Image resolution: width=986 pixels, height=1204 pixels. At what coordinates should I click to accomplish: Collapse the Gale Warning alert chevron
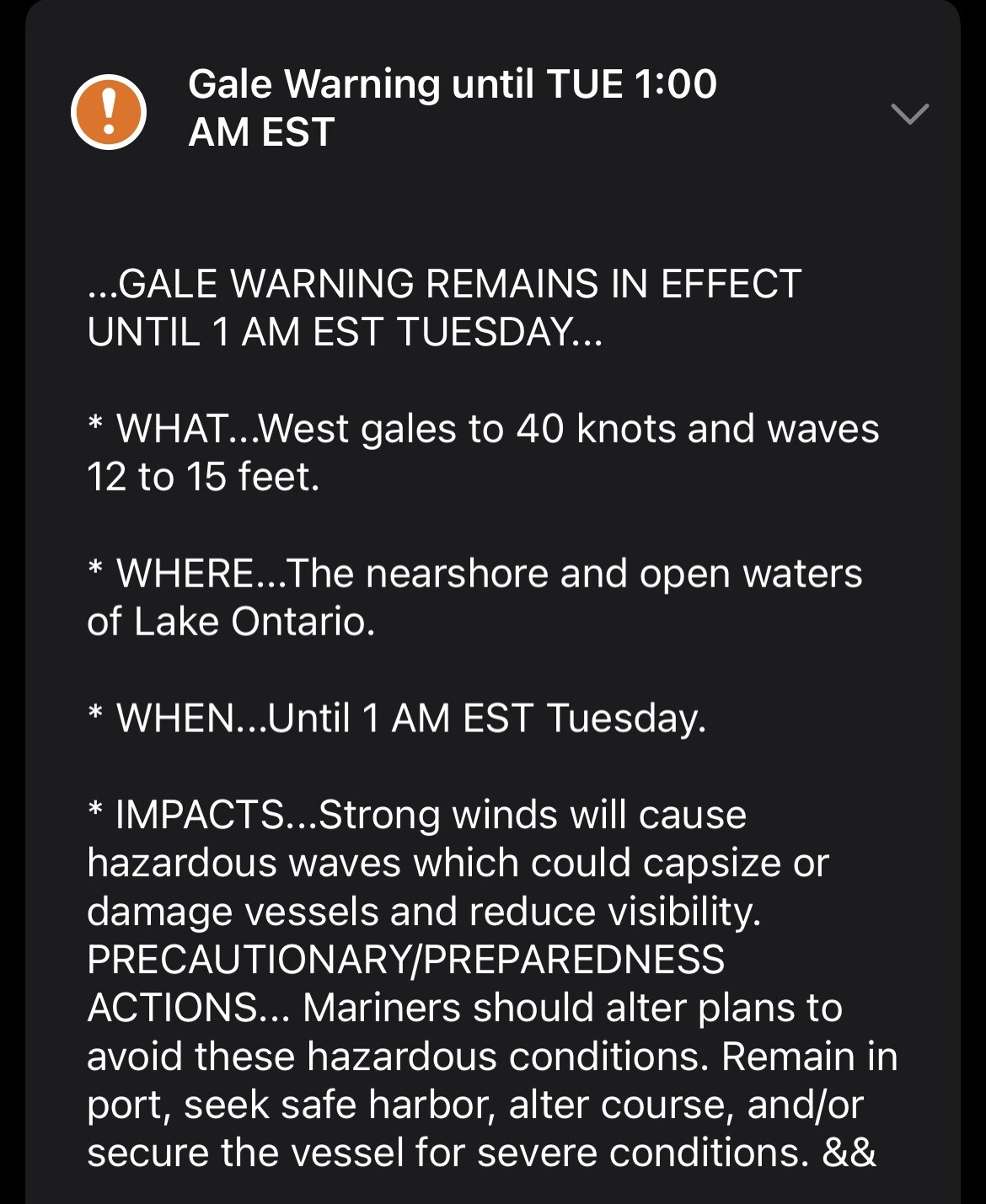(909, 113)
